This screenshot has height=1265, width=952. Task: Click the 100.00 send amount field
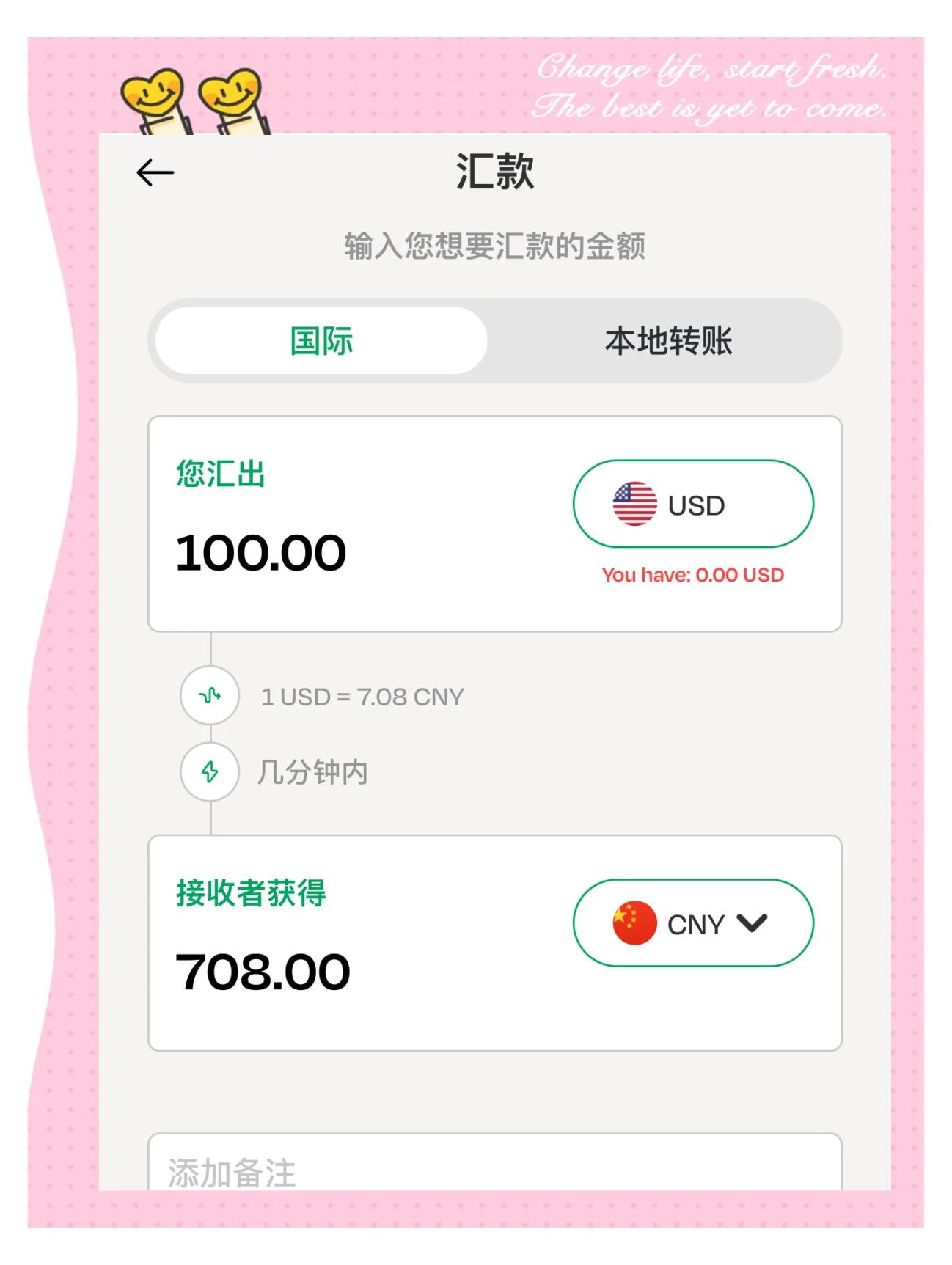260,552
